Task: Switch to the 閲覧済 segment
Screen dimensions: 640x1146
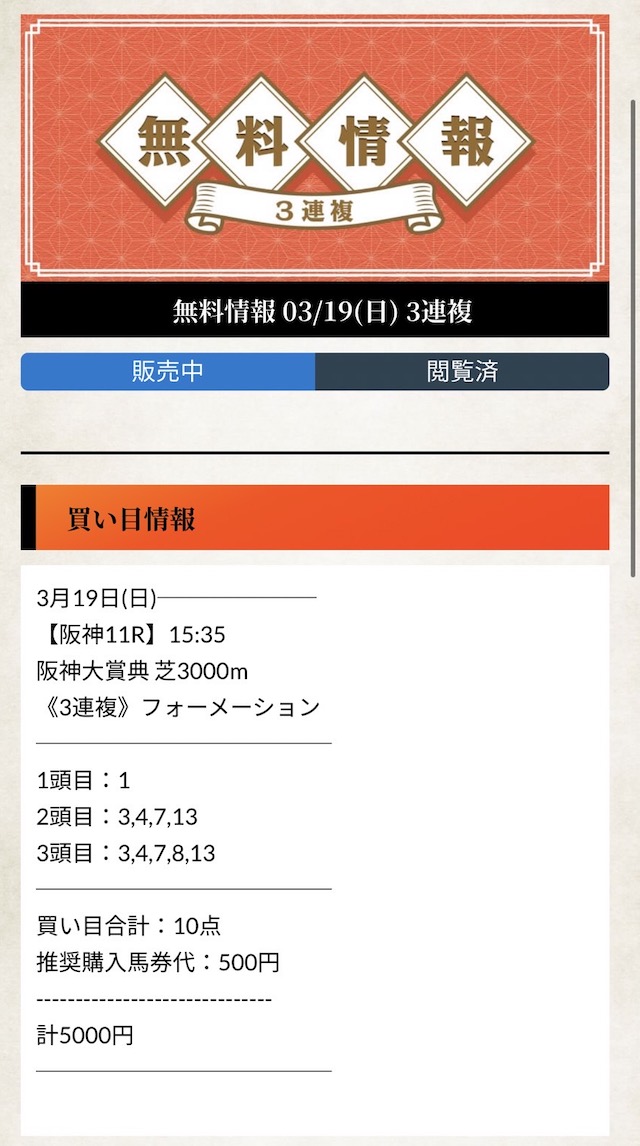Action: click(462, 371)
